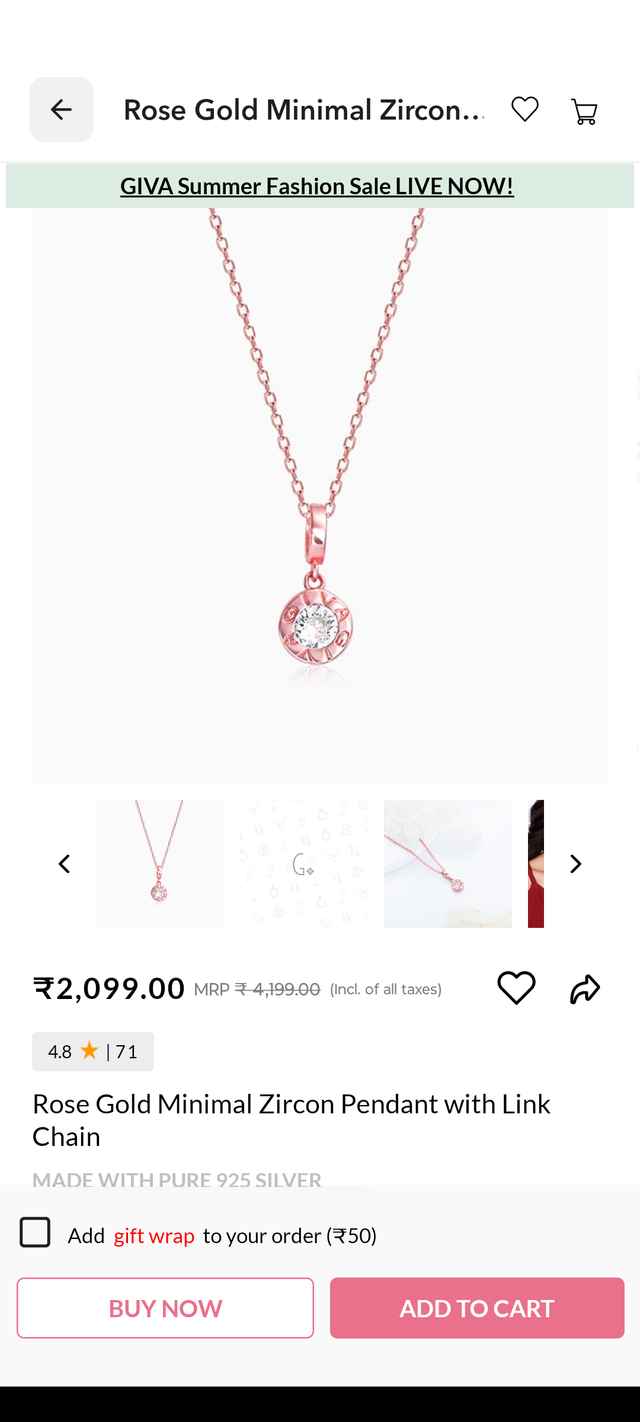Share this product

[x=585, y=989]
